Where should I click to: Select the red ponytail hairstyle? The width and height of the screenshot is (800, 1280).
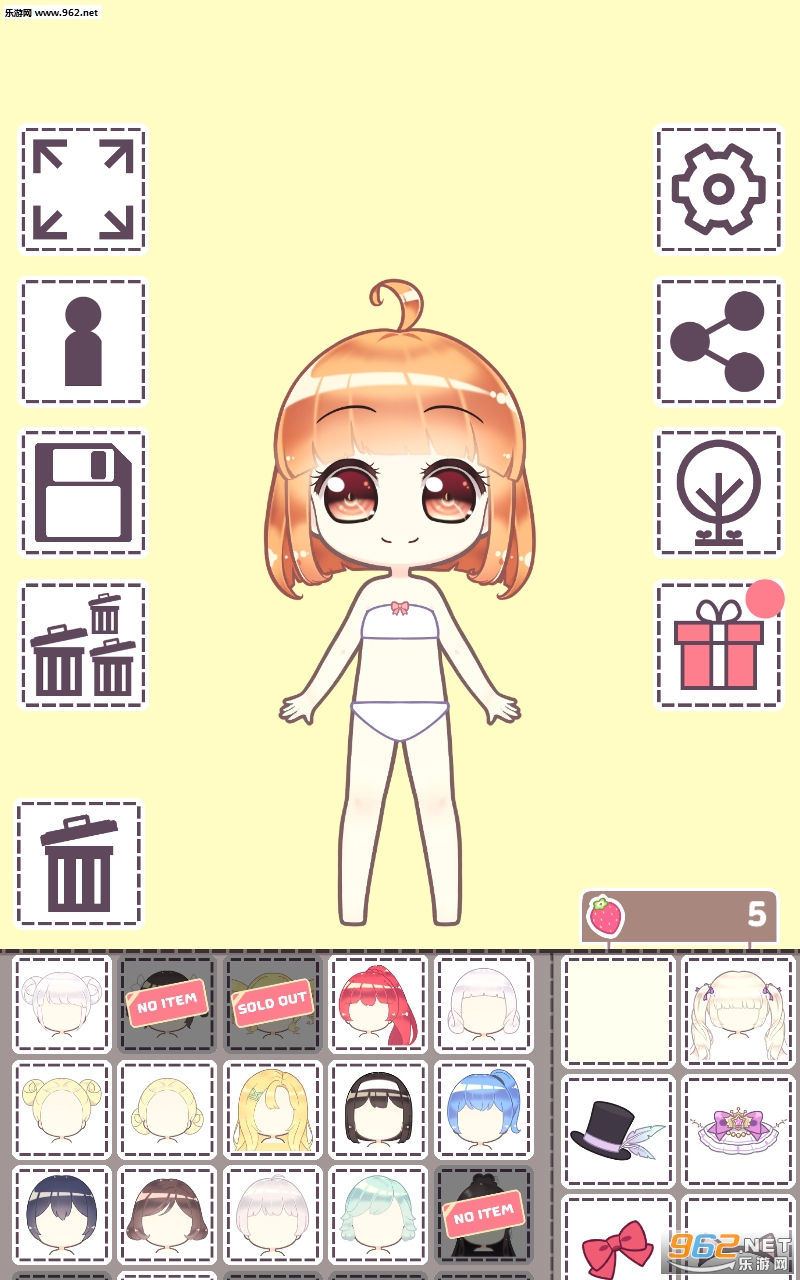378,1004
